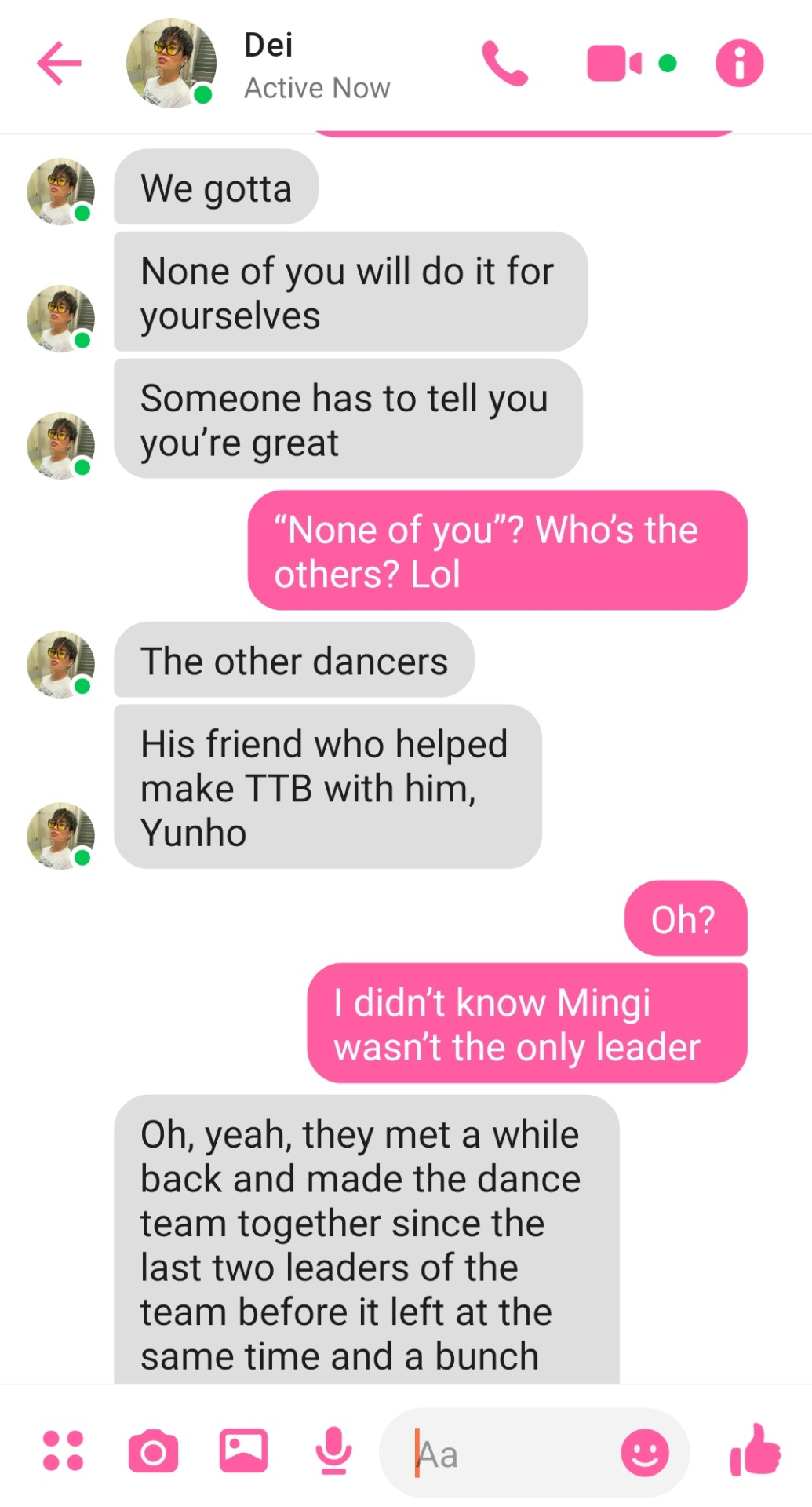Open Dei's profile from the header
Image resolution: width=812 pixels, height=1507 pixels.
click(x=171, y=63)
